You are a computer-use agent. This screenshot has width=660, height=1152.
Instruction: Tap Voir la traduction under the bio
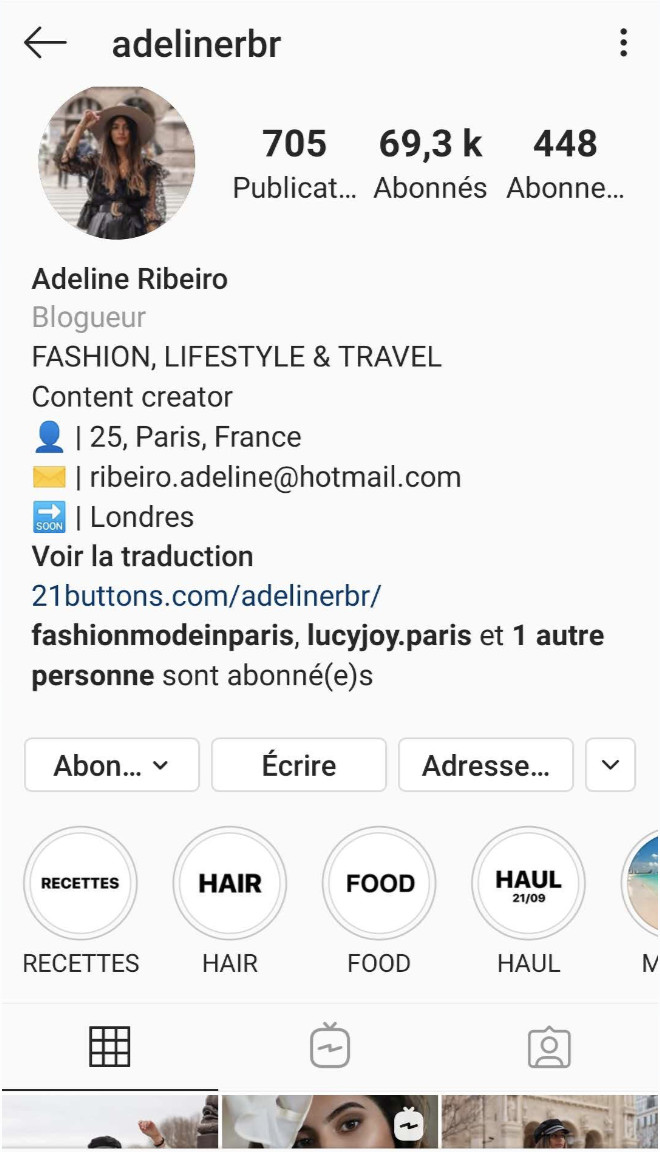(x=142, y=556)
